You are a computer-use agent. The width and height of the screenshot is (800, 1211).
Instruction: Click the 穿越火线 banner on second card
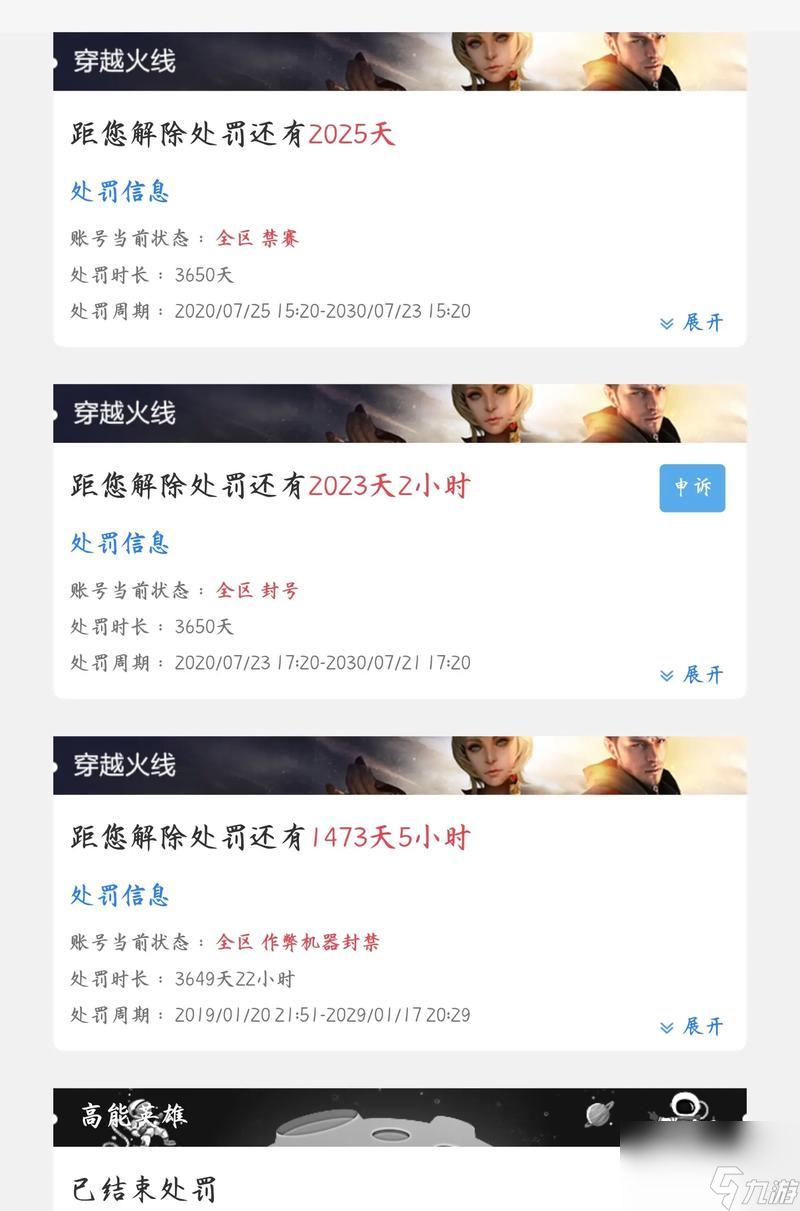122,413
